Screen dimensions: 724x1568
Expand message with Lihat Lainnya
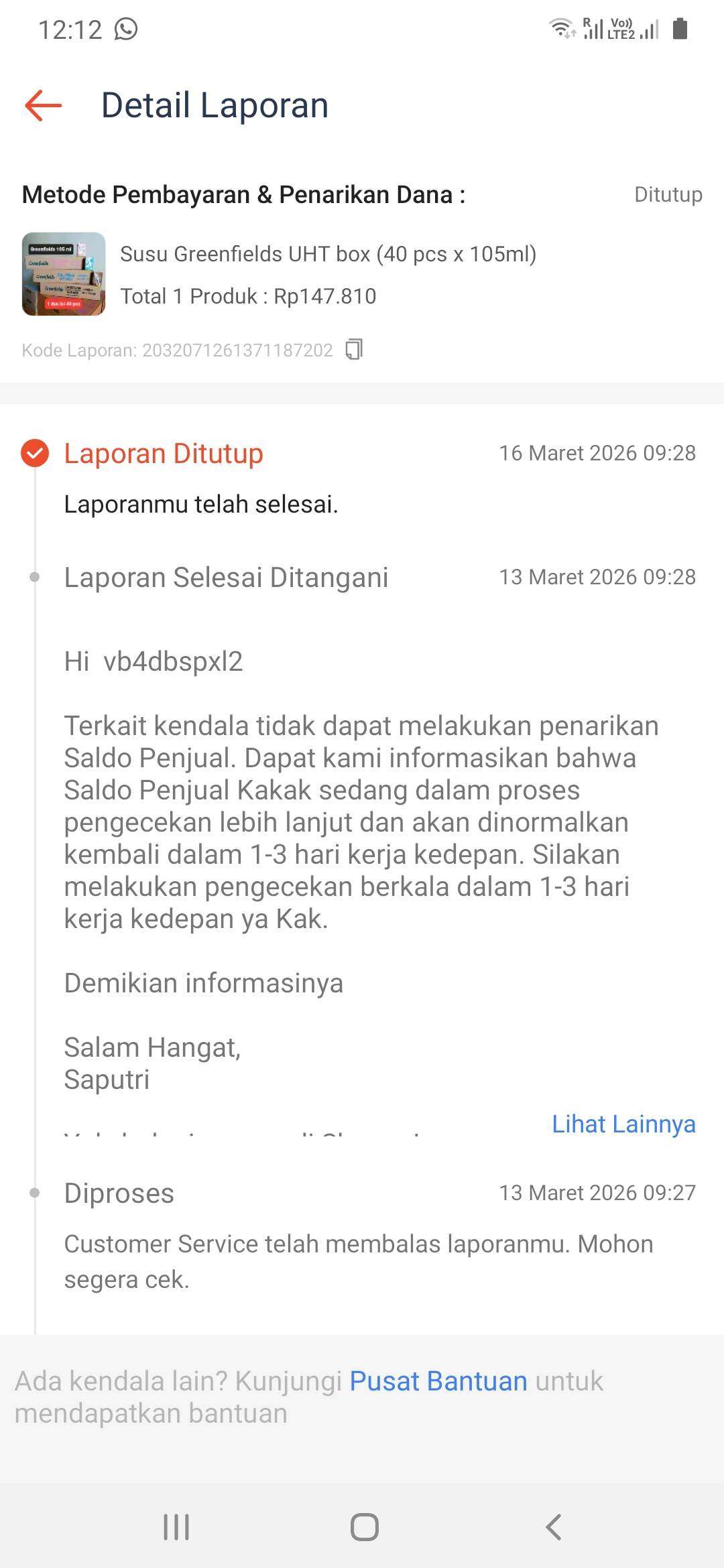[623, 1124]
